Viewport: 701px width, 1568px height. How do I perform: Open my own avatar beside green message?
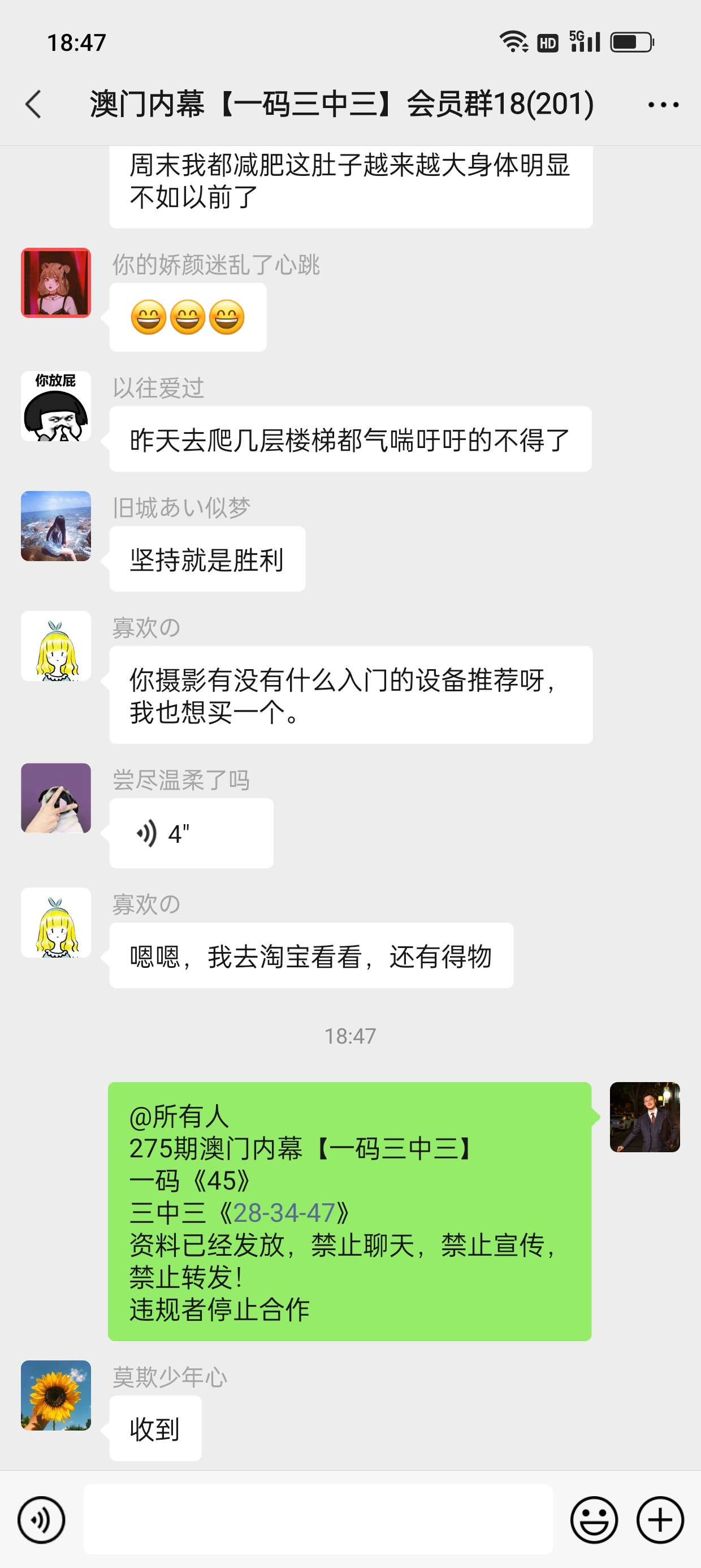(x=644, y=1117)
